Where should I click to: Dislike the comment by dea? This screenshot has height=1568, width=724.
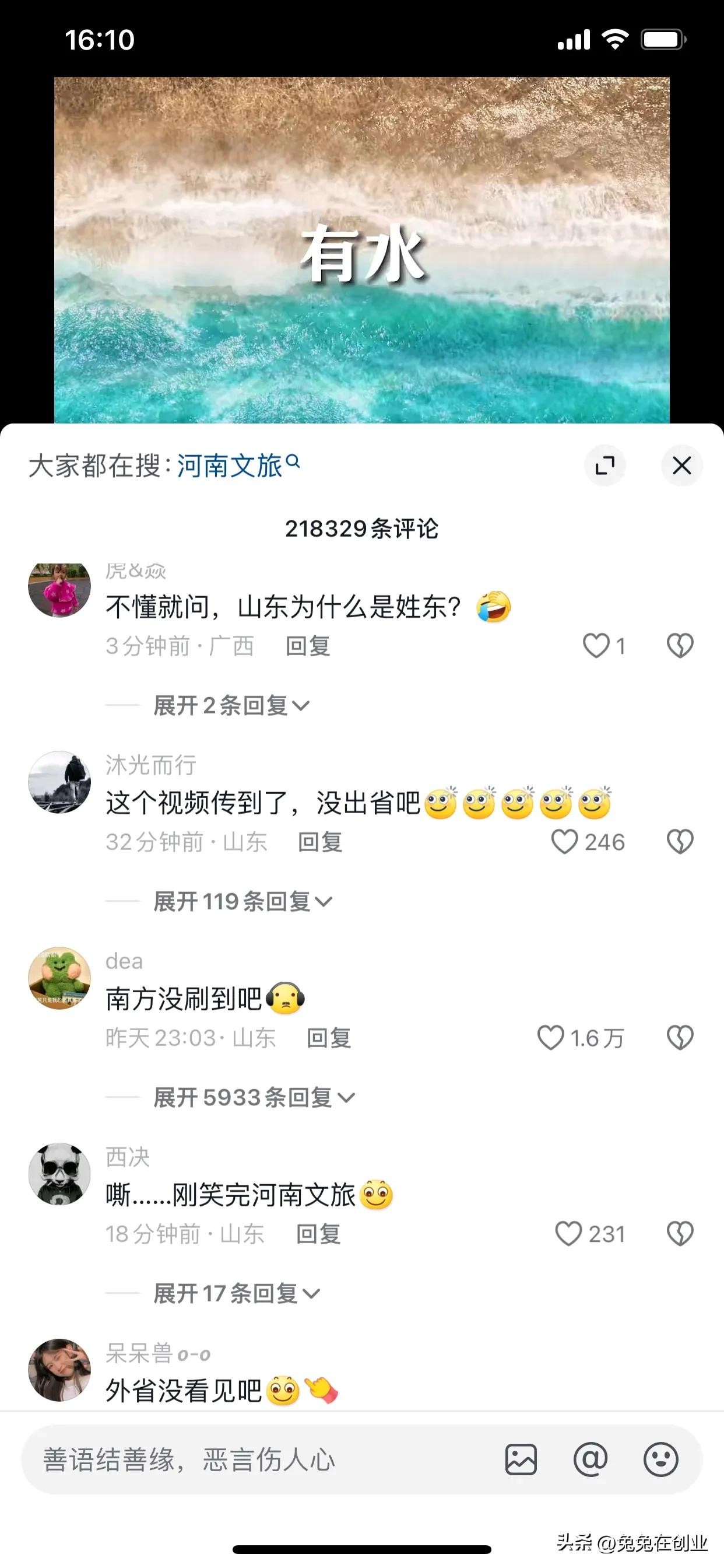coord(680,1038)
